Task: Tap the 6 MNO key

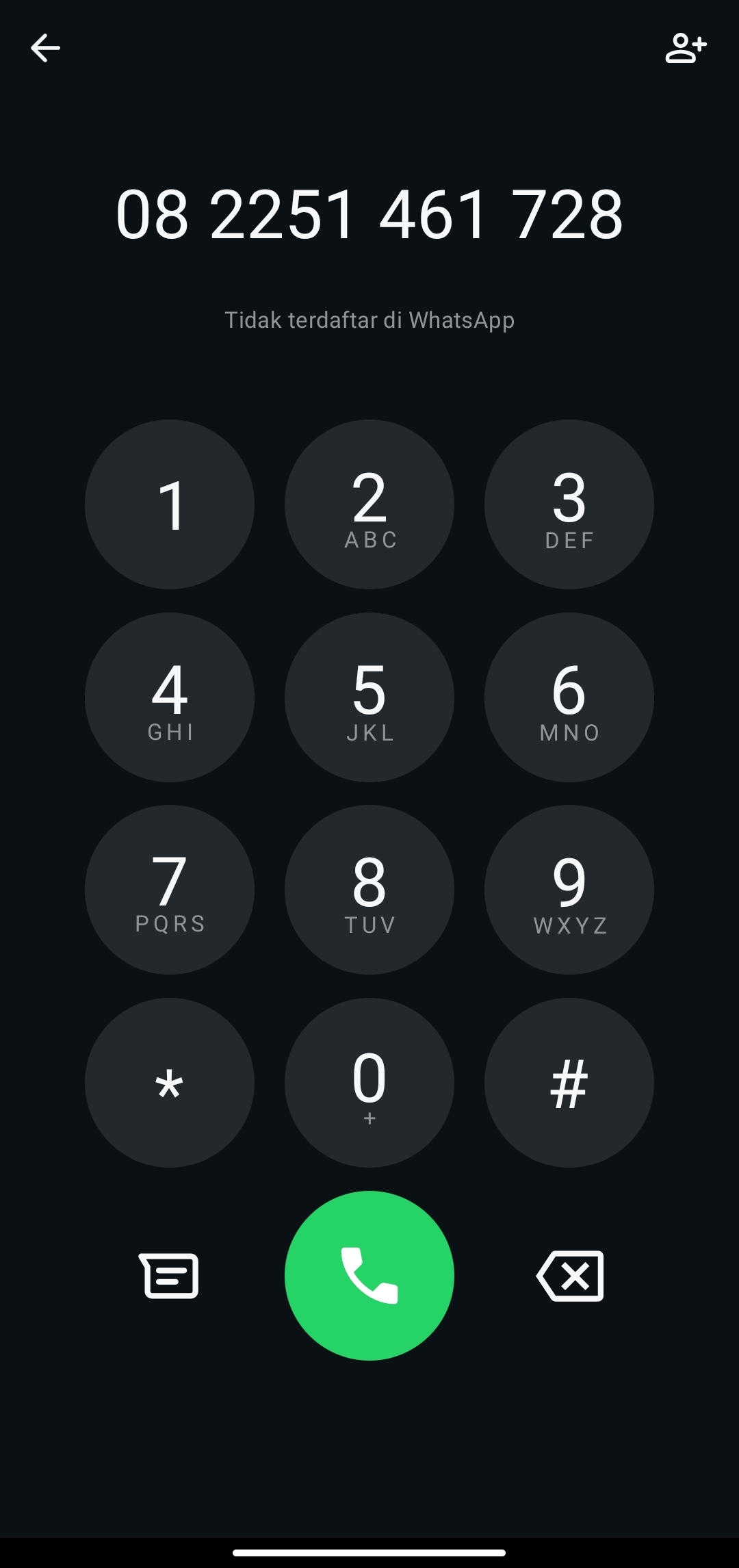Action: [x=569, y=697]
